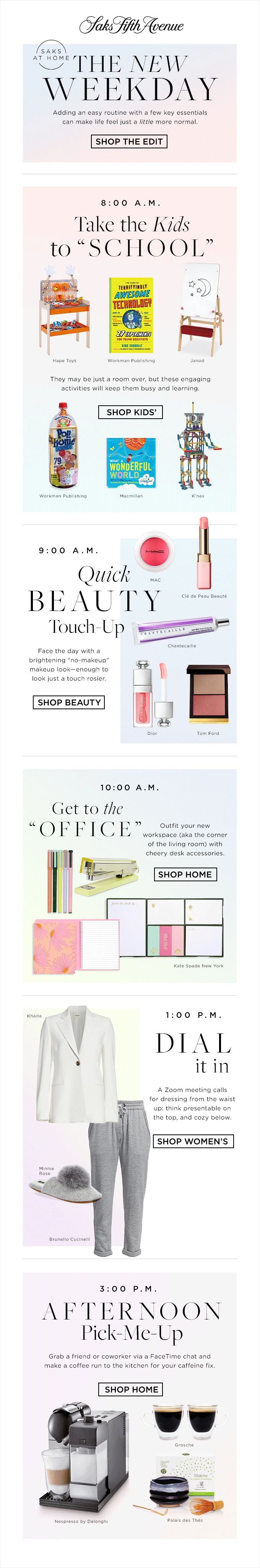Open the Chantecaille tube product
This screenshot has width=260, height=1568.
coord(182,628)
